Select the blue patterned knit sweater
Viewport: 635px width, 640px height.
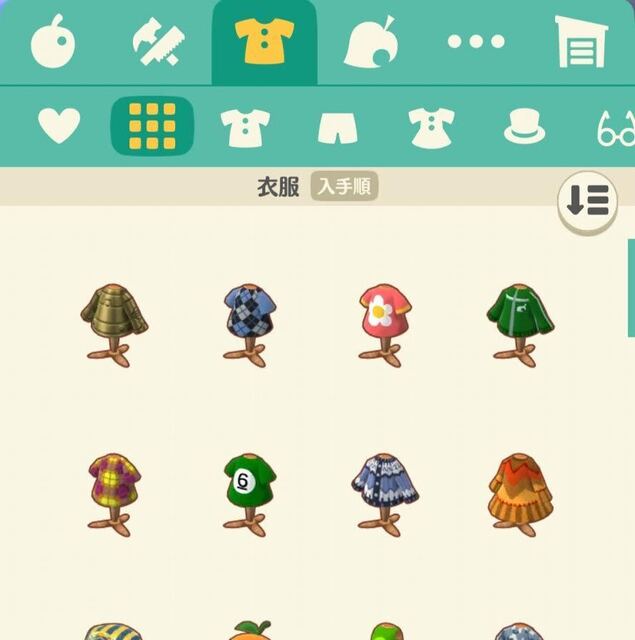[385, 491]
